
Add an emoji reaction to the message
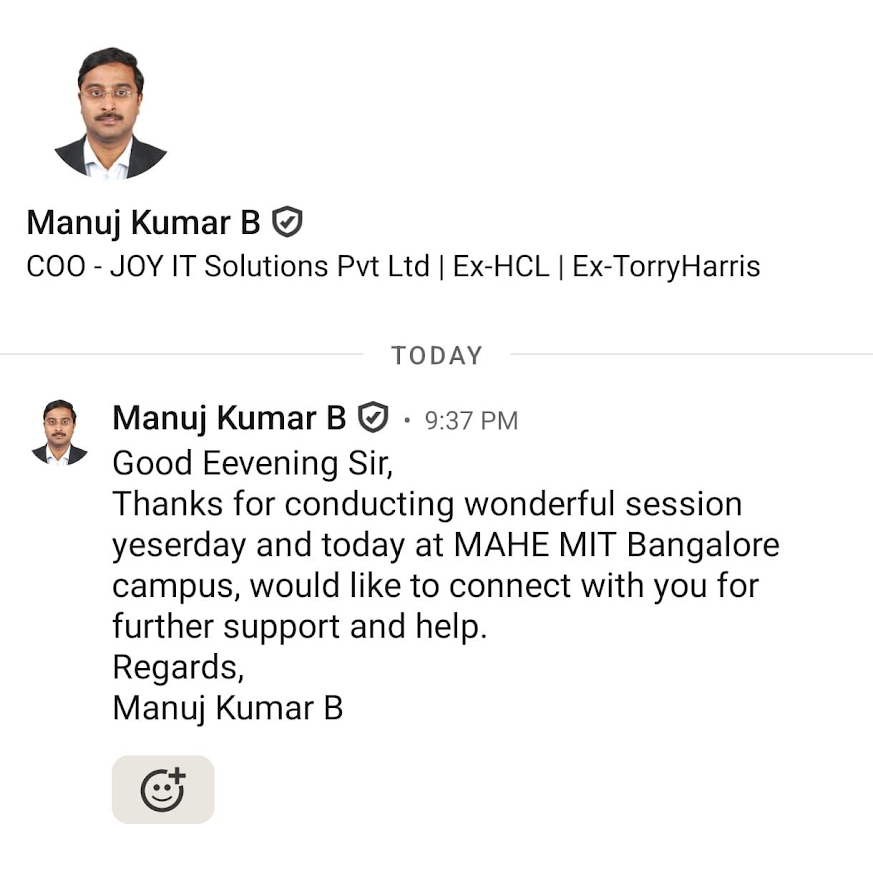(162, 789)
